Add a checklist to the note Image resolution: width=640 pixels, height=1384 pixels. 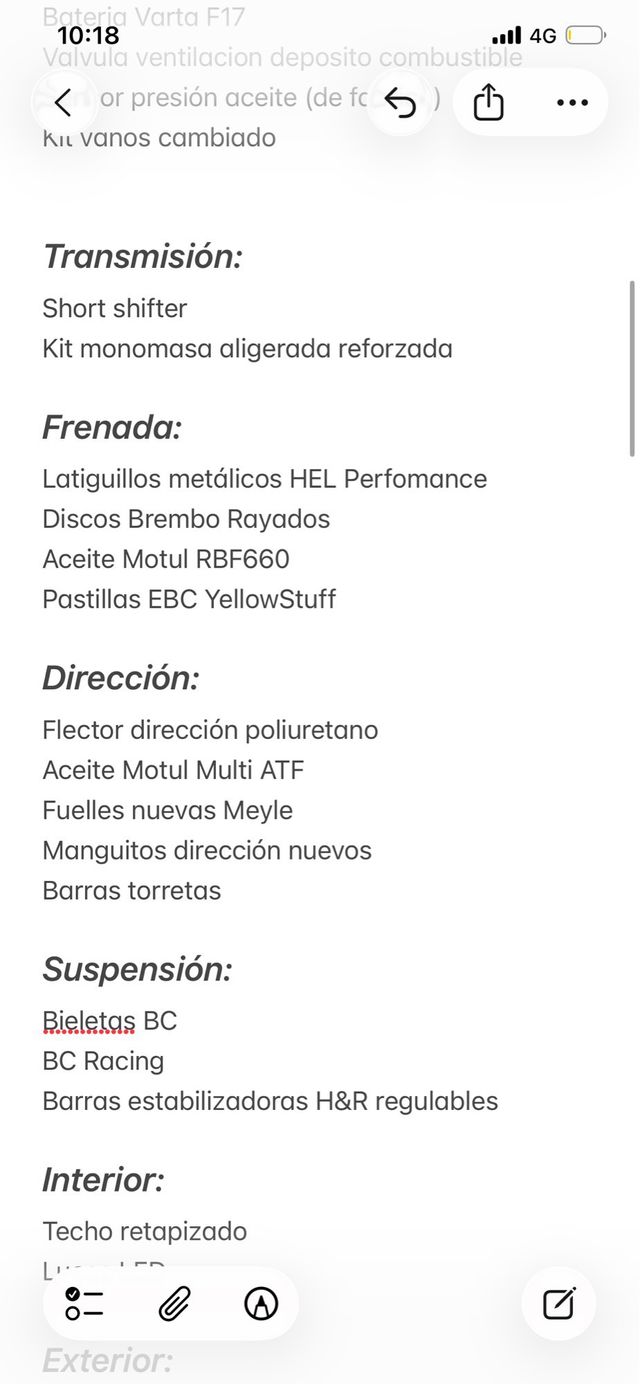[85, 1303]
